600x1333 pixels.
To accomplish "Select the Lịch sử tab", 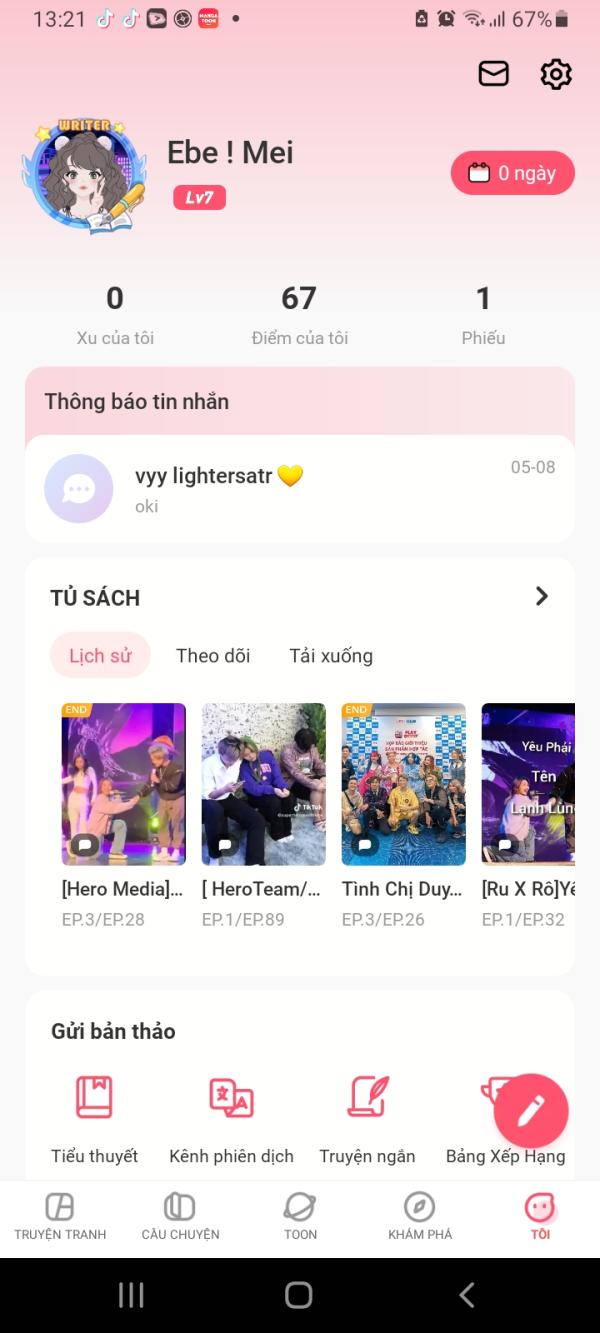I will click(100, 656).
